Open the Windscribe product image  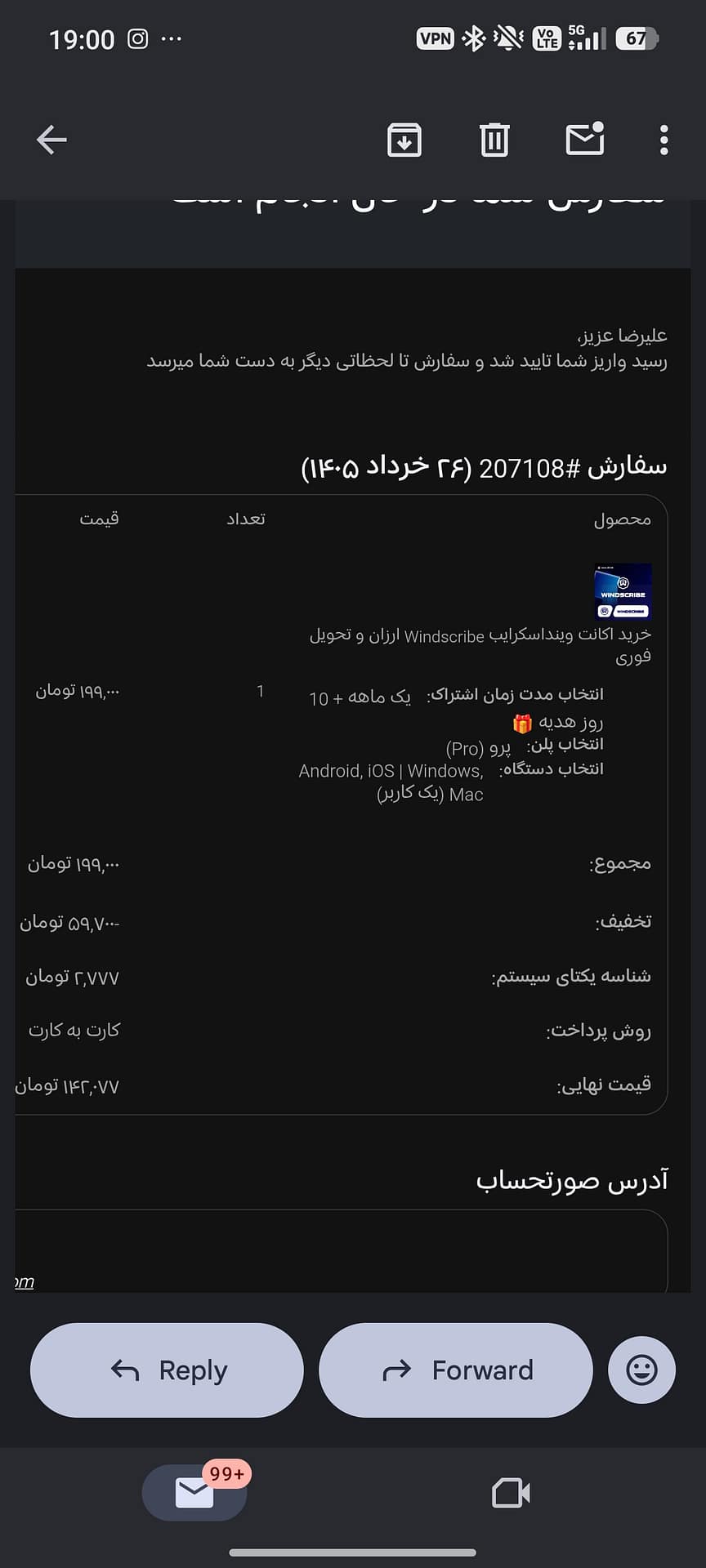point(623,592)
